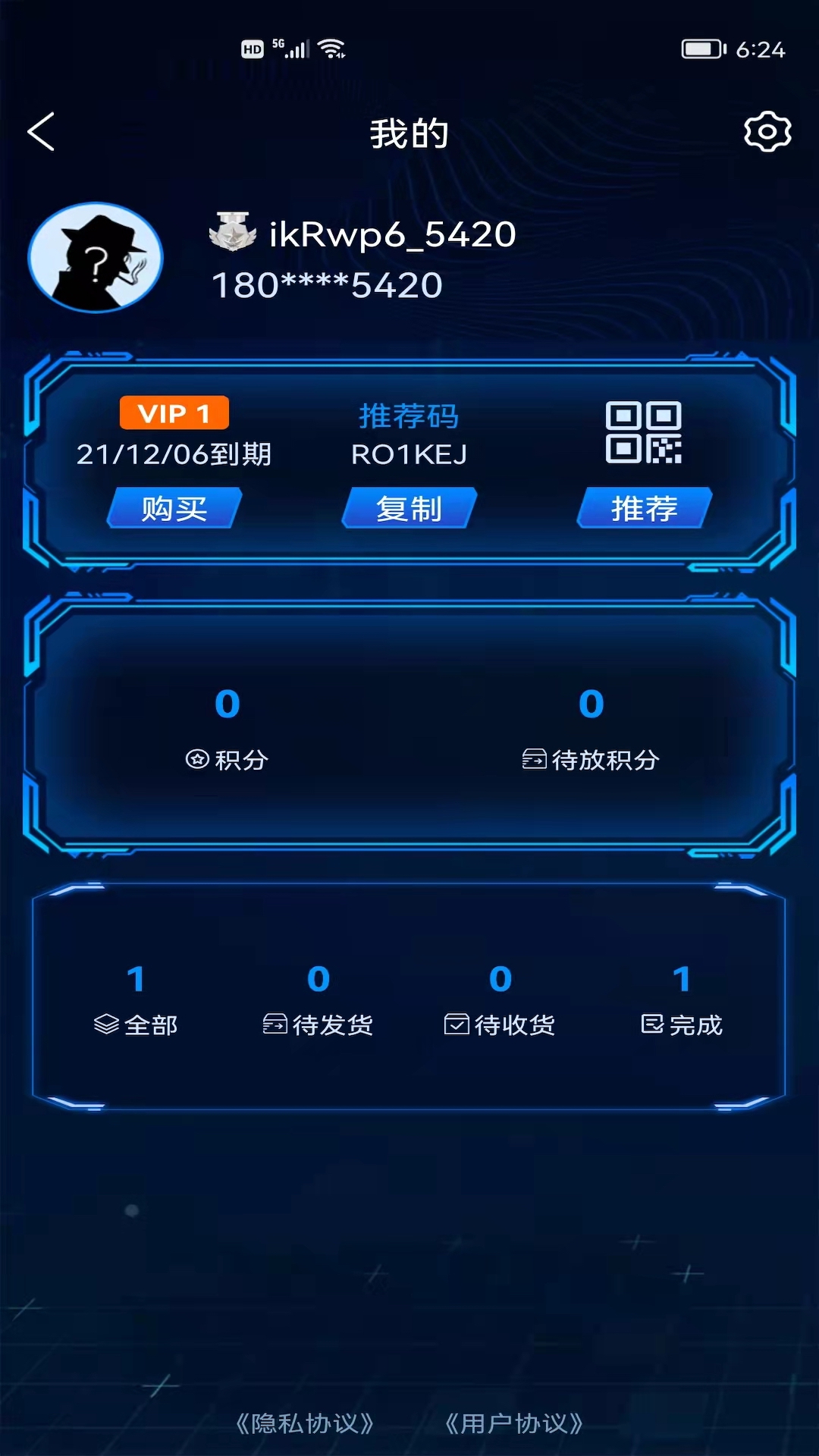
Task: Copy the referral code with 复制
Action: [409, 508]
